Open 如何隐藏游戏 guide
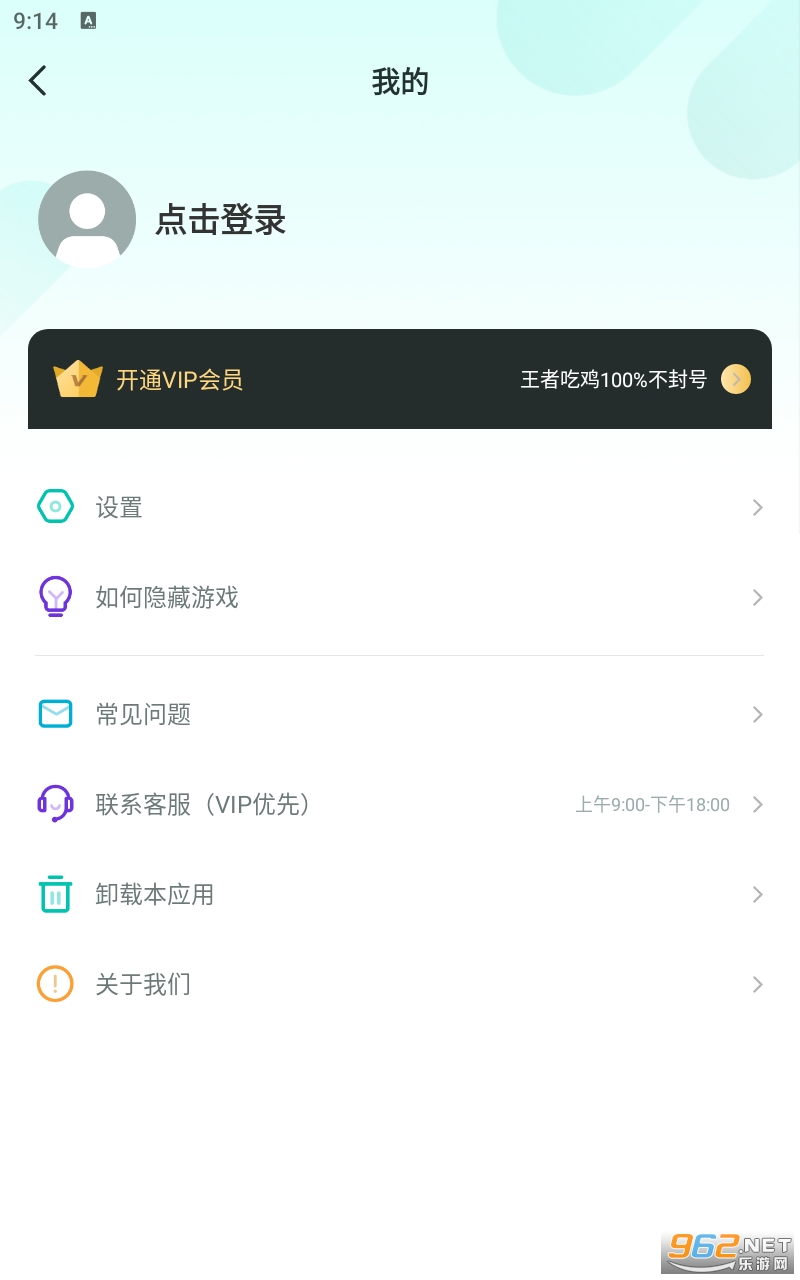This screenshot has height=1280, width=800. 399,598
